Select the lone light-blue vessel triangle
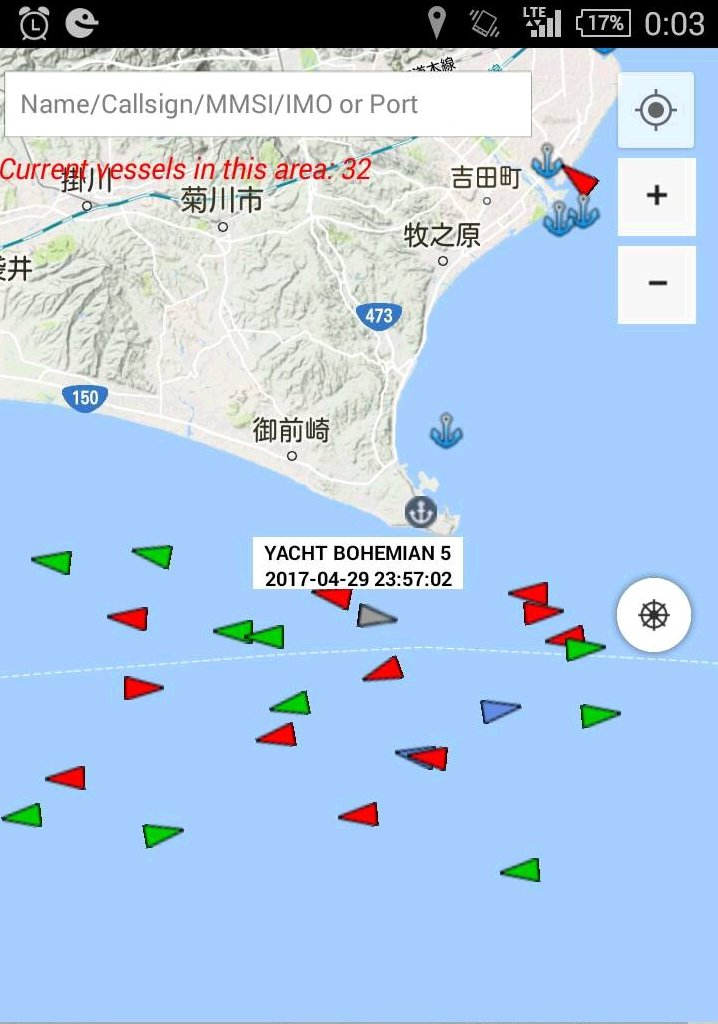Screen dimensions: 718x1024 tap(499, 711)
